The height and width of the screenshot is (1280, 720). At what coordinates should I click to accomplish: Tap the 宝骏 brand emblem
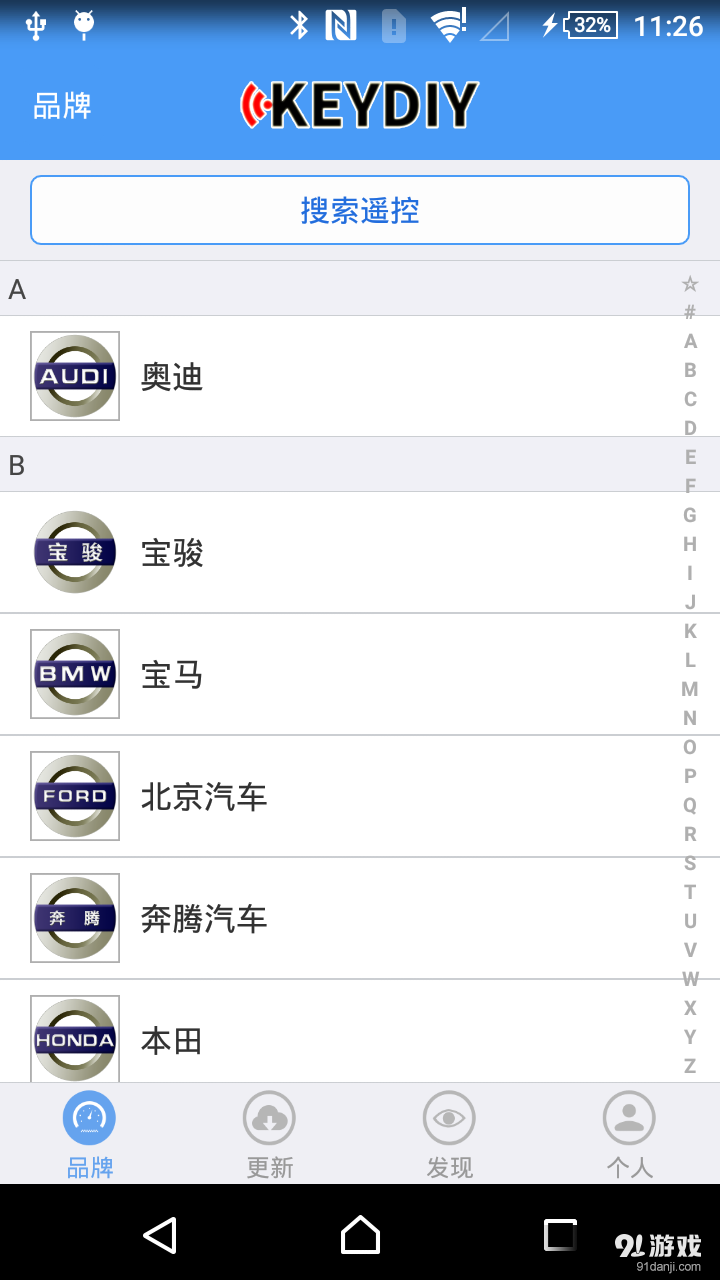pyautogui.click(x=75, y=552)
